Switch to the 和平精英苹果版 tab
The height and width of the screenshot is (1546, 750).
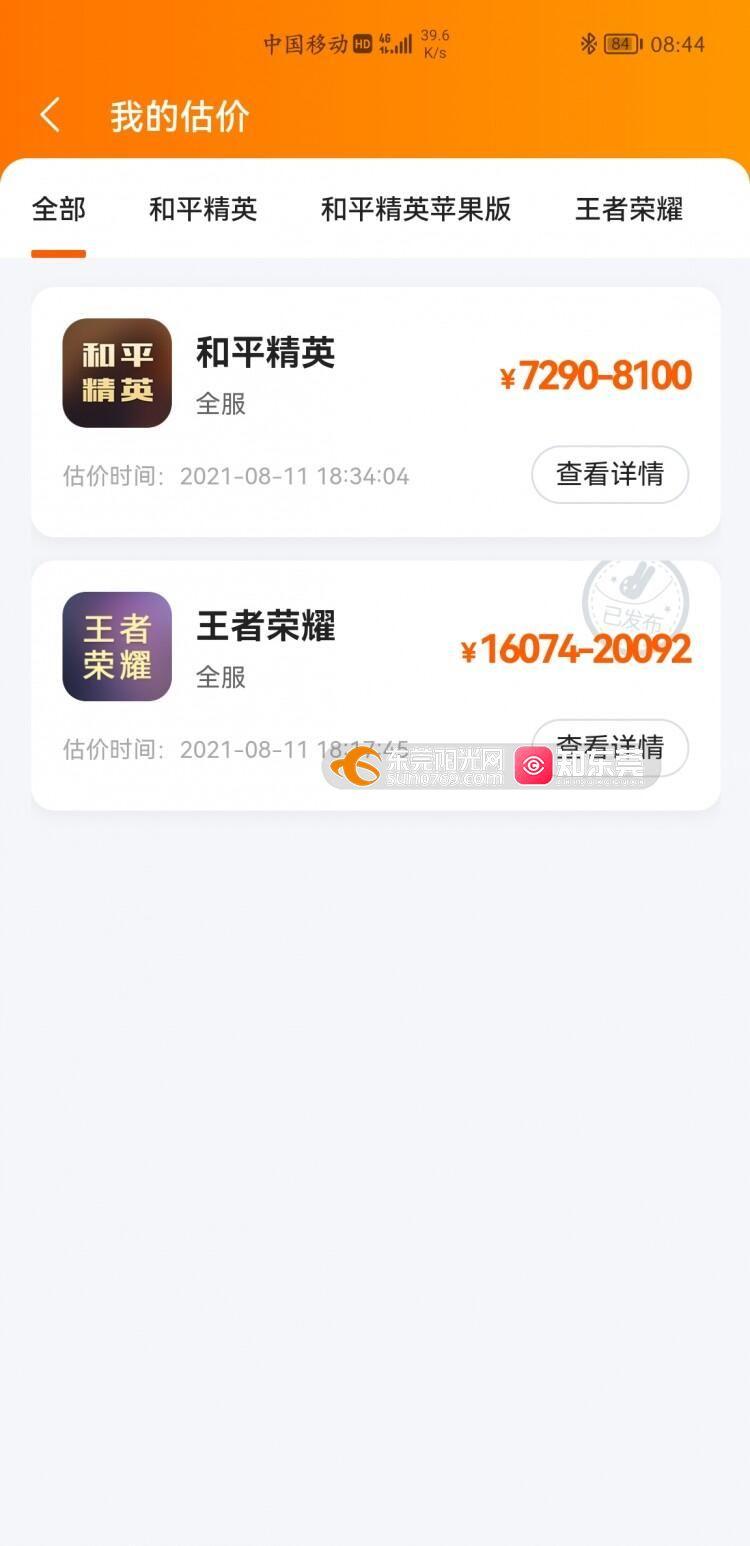point(415,209)
